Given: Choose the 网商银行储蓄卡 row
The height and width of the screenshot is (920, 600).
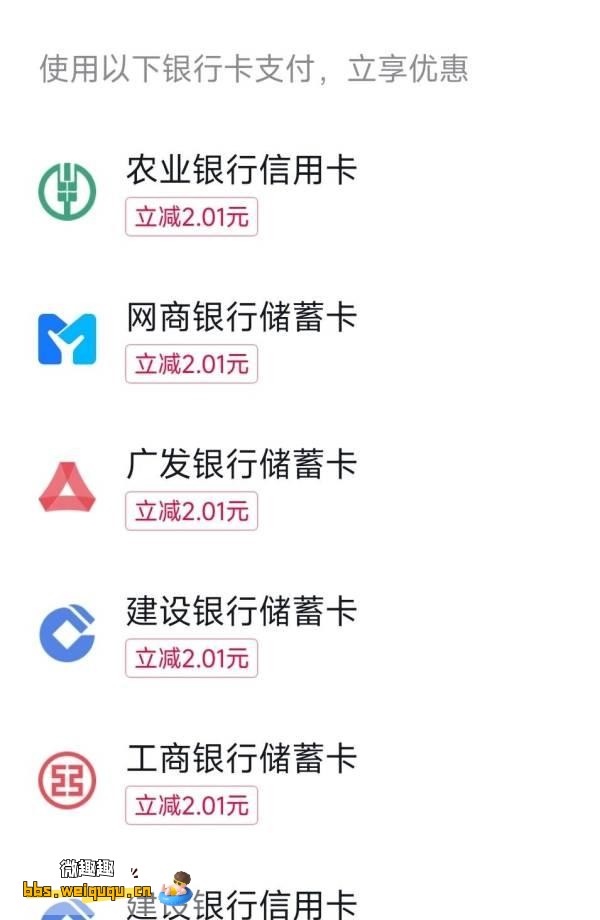Looking at the screenshot, I should [241, 319].
